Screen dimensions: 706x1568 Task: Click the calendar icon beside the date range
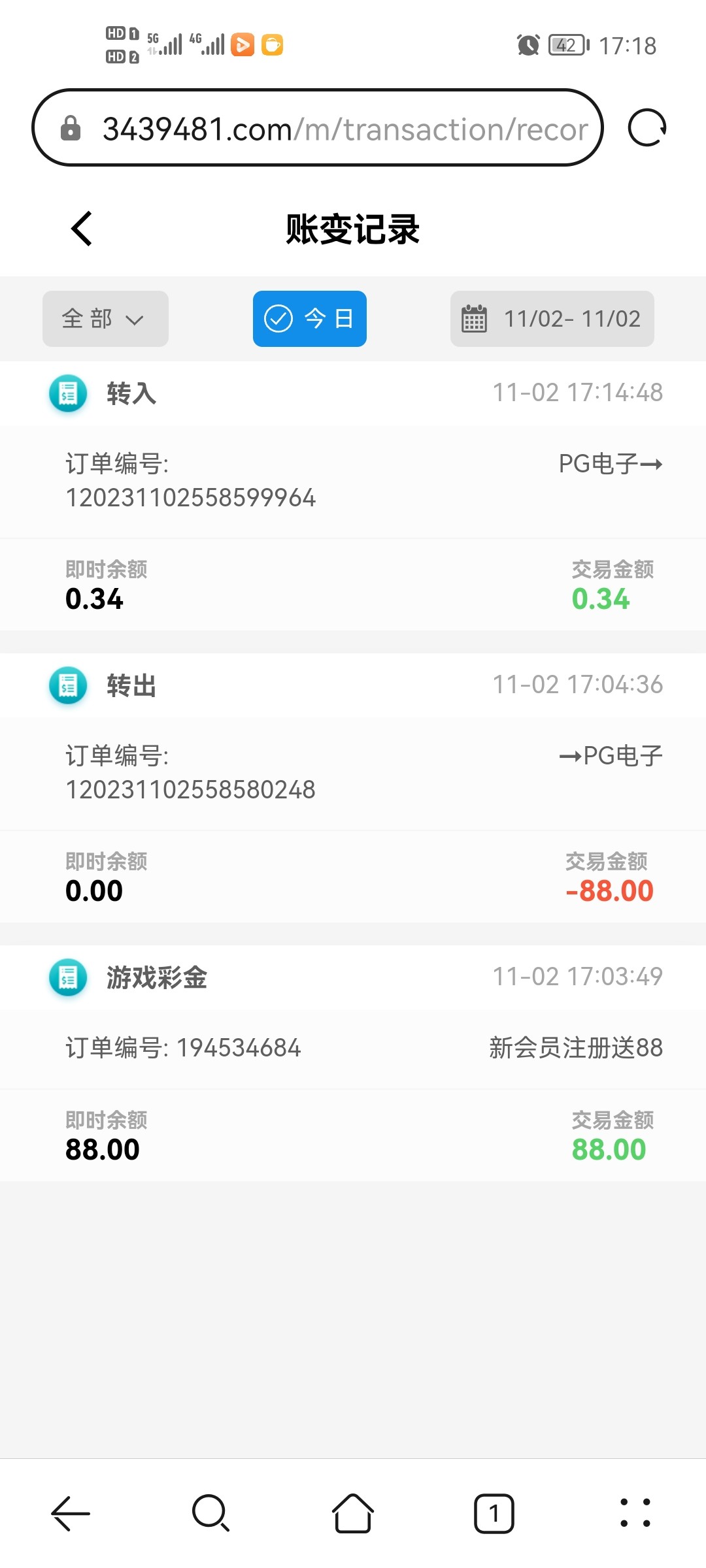pyautogui.click(x=475, y=318)
